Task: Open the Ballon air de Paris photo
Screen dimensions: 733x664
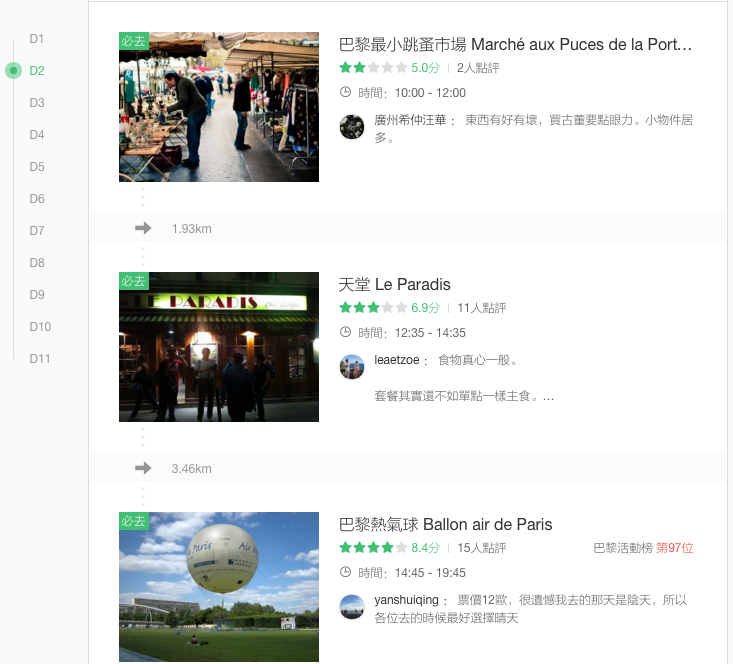Action: point(219,587)
